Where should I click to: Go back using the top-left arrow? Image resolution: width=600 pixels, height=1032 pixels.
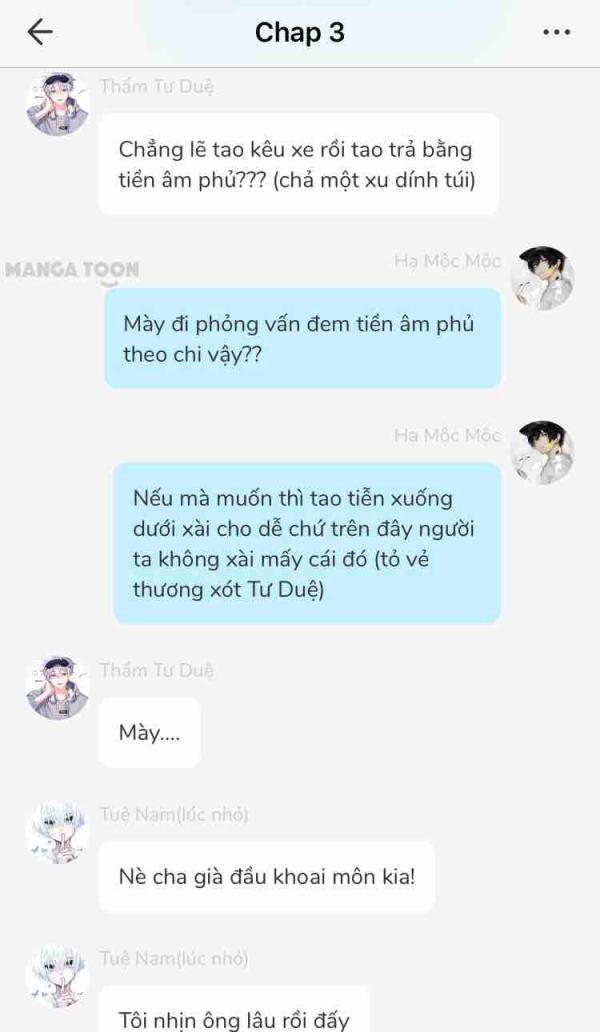40,33
